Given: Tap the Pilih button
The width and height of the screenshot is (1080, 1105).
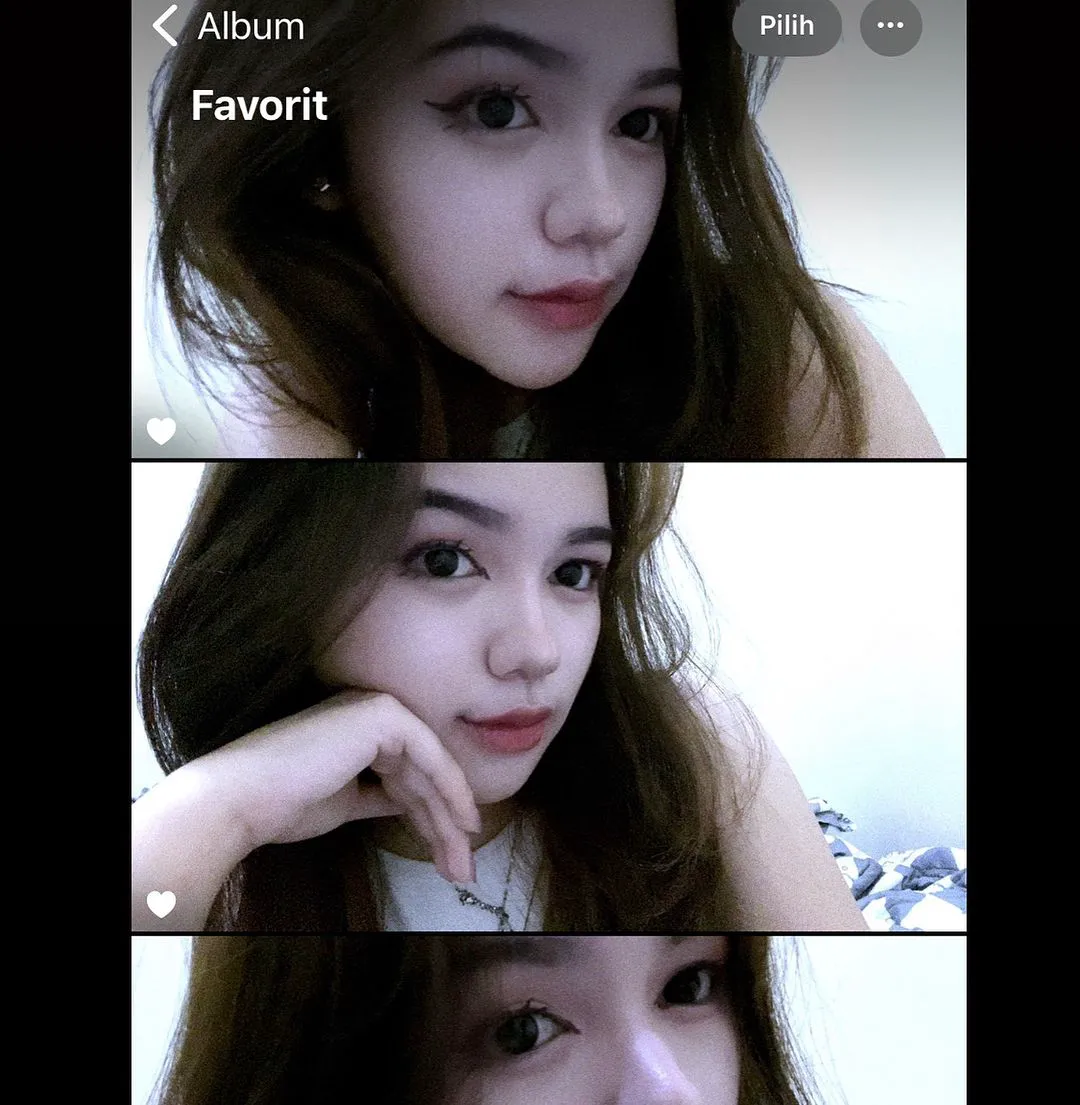Looking at the screenshot, I should point(786,26).
